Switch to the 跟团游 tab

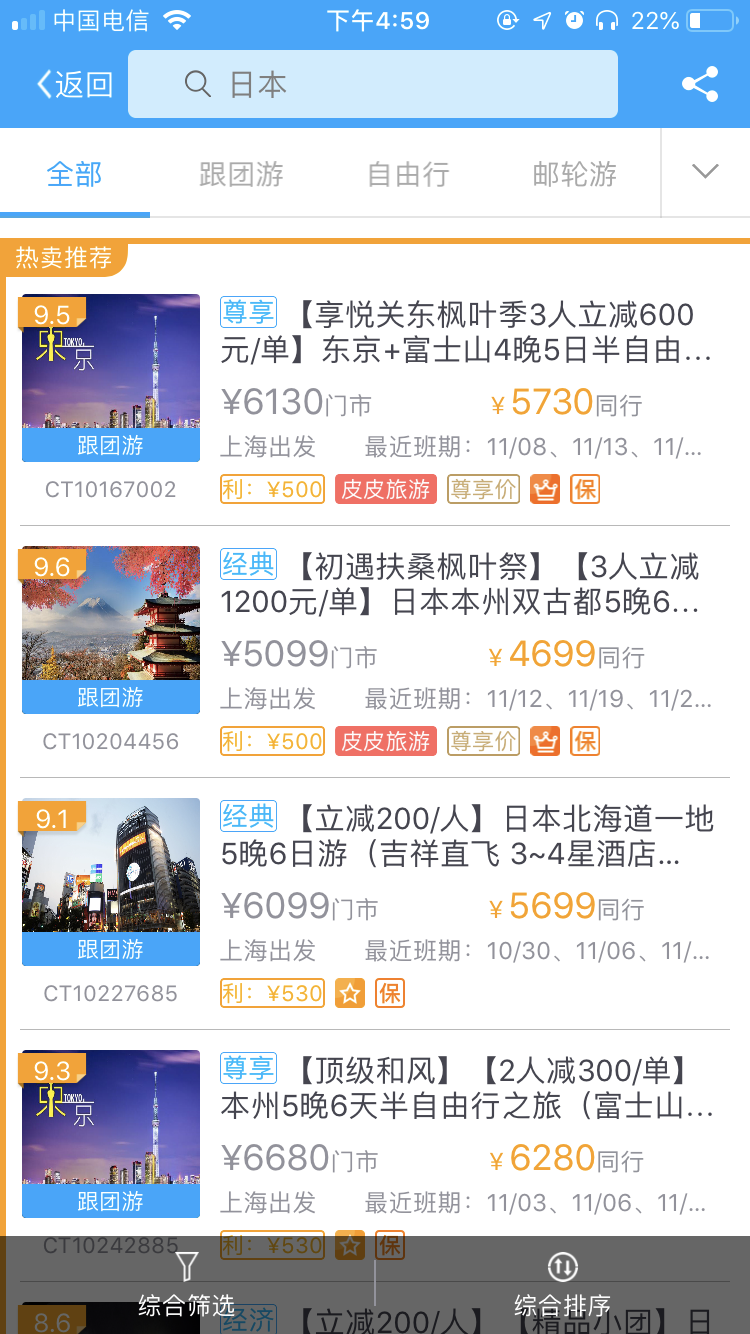coord(239,171)
